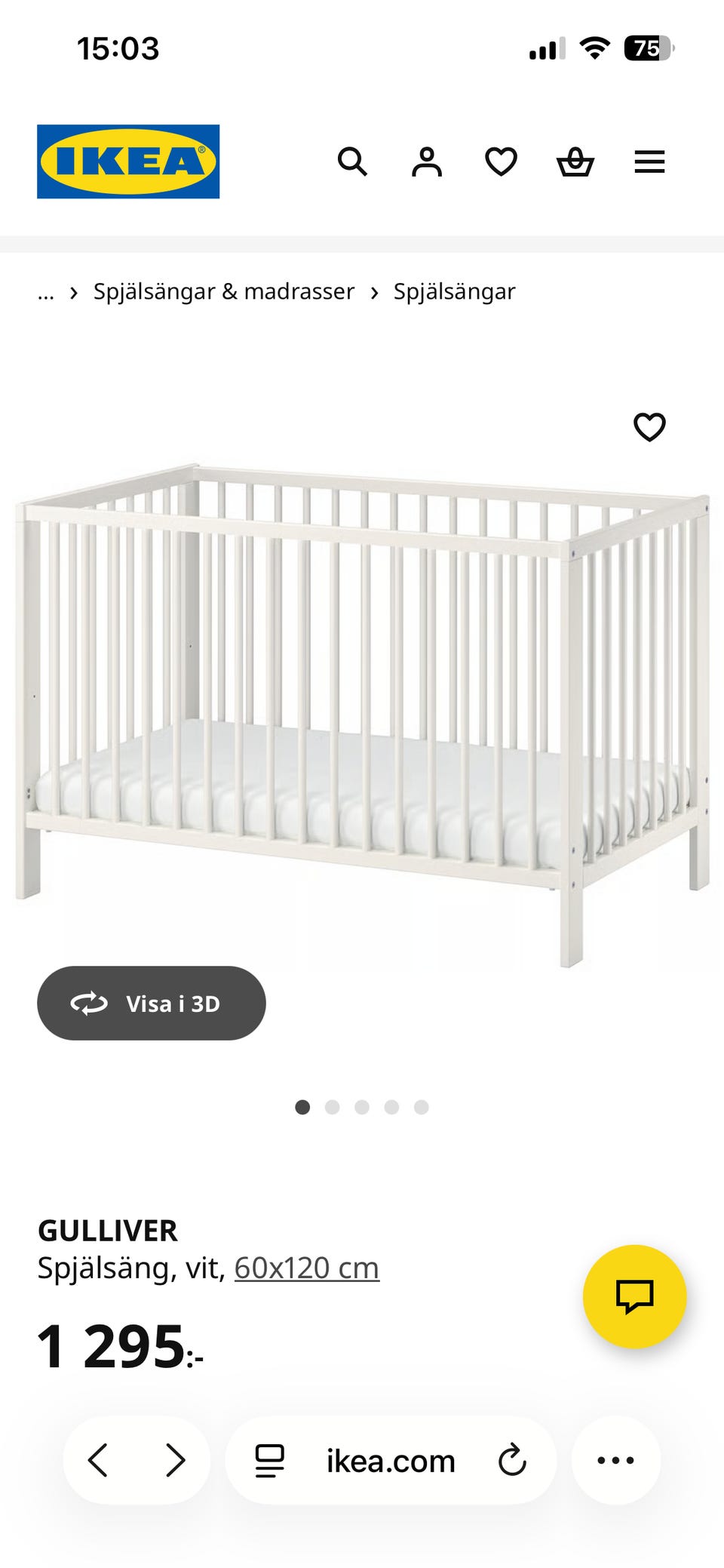Open the IKEA search icon
The image size is (724, 1568).
[x=352, y=161]
